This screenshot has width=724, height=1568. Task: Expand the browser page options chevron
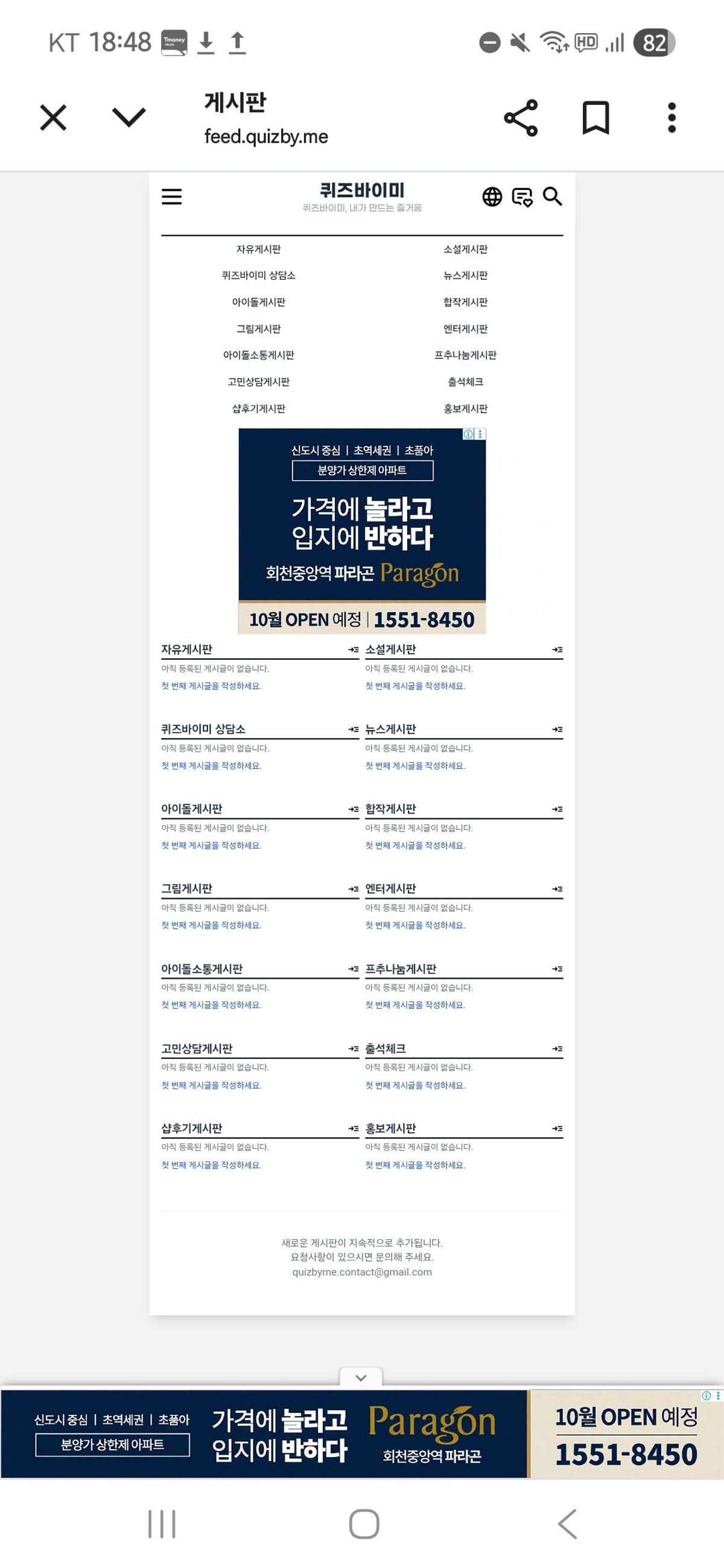pos(129,118)
